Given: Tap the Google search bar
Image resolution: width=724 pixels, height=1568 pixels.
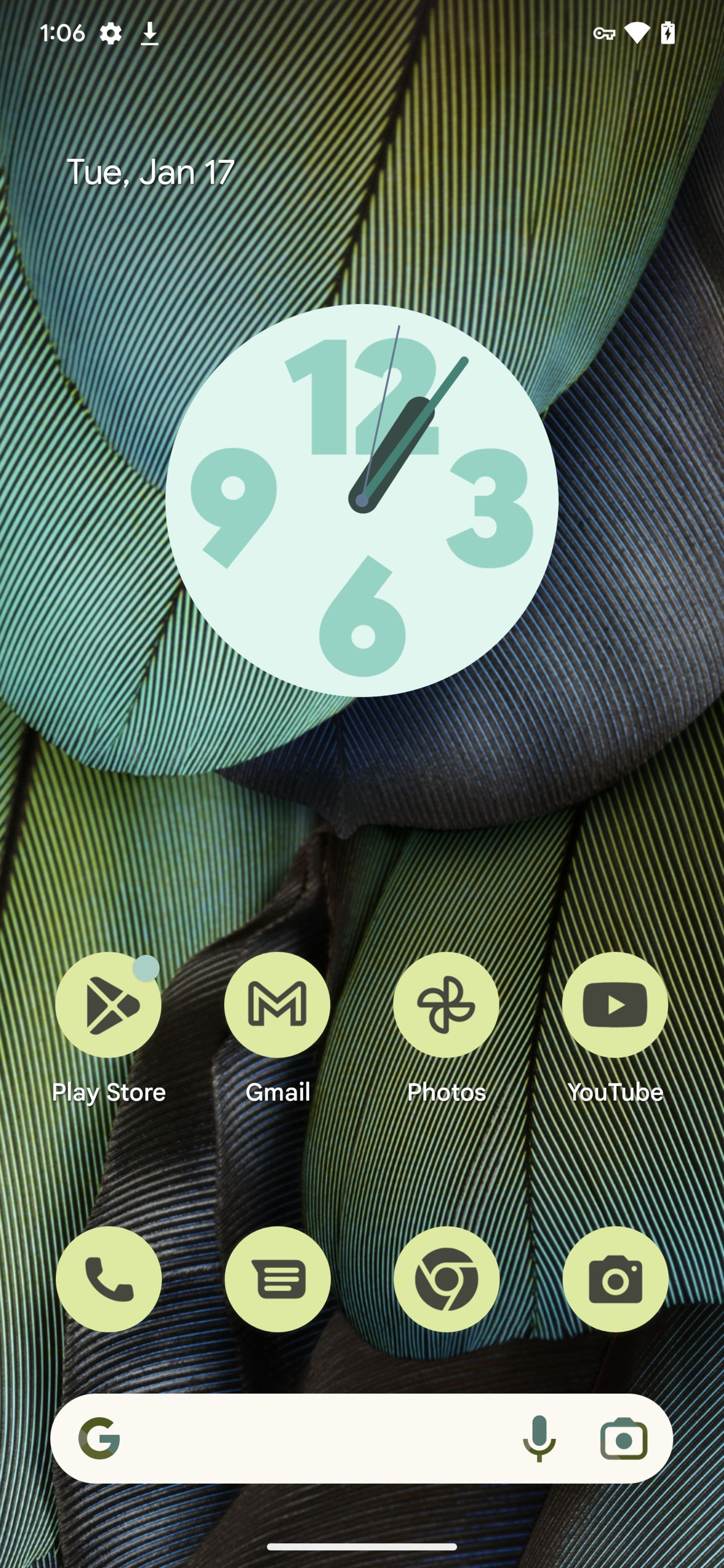Looking at the screenshot, I should click(x=317, y=1438).
